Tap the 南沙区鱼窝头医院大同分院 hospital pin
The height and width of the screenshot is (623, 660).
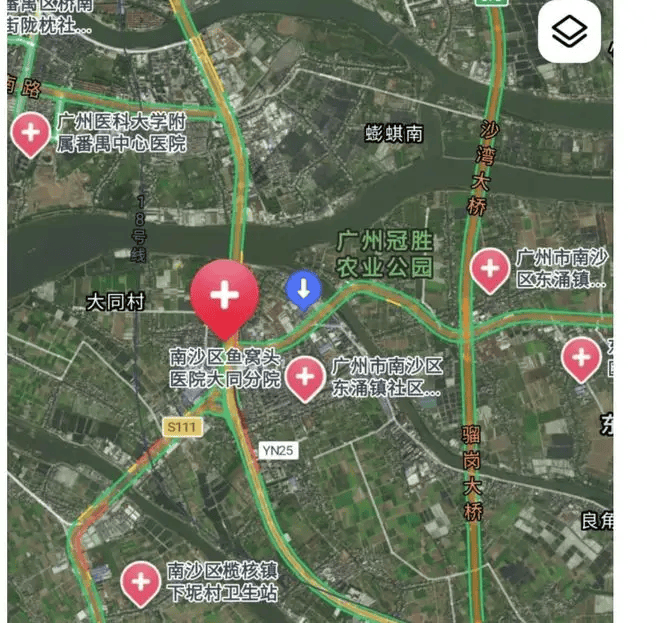tap(225, 297)
